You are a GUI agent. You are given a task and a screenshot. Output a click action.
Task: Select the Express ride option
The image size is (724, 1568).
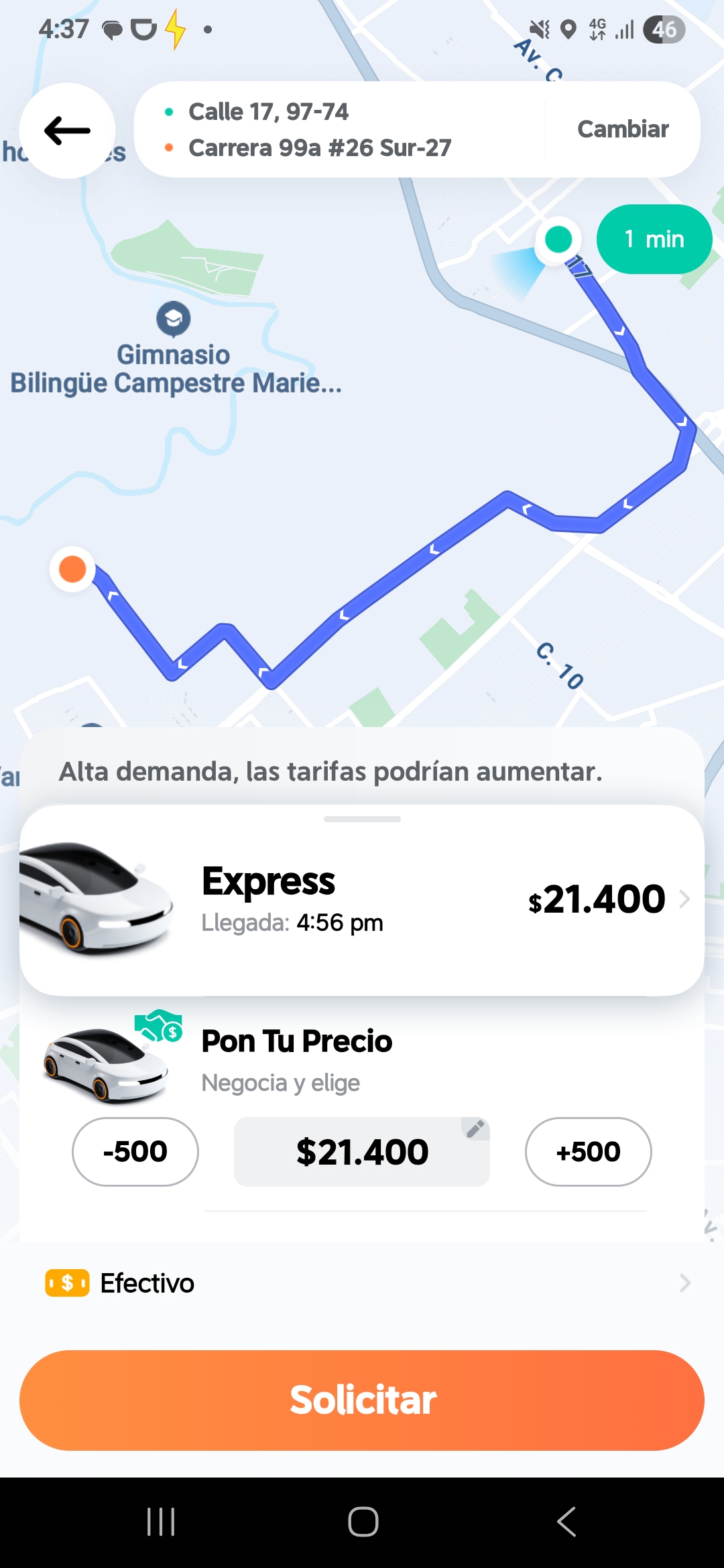coord(362,899)
